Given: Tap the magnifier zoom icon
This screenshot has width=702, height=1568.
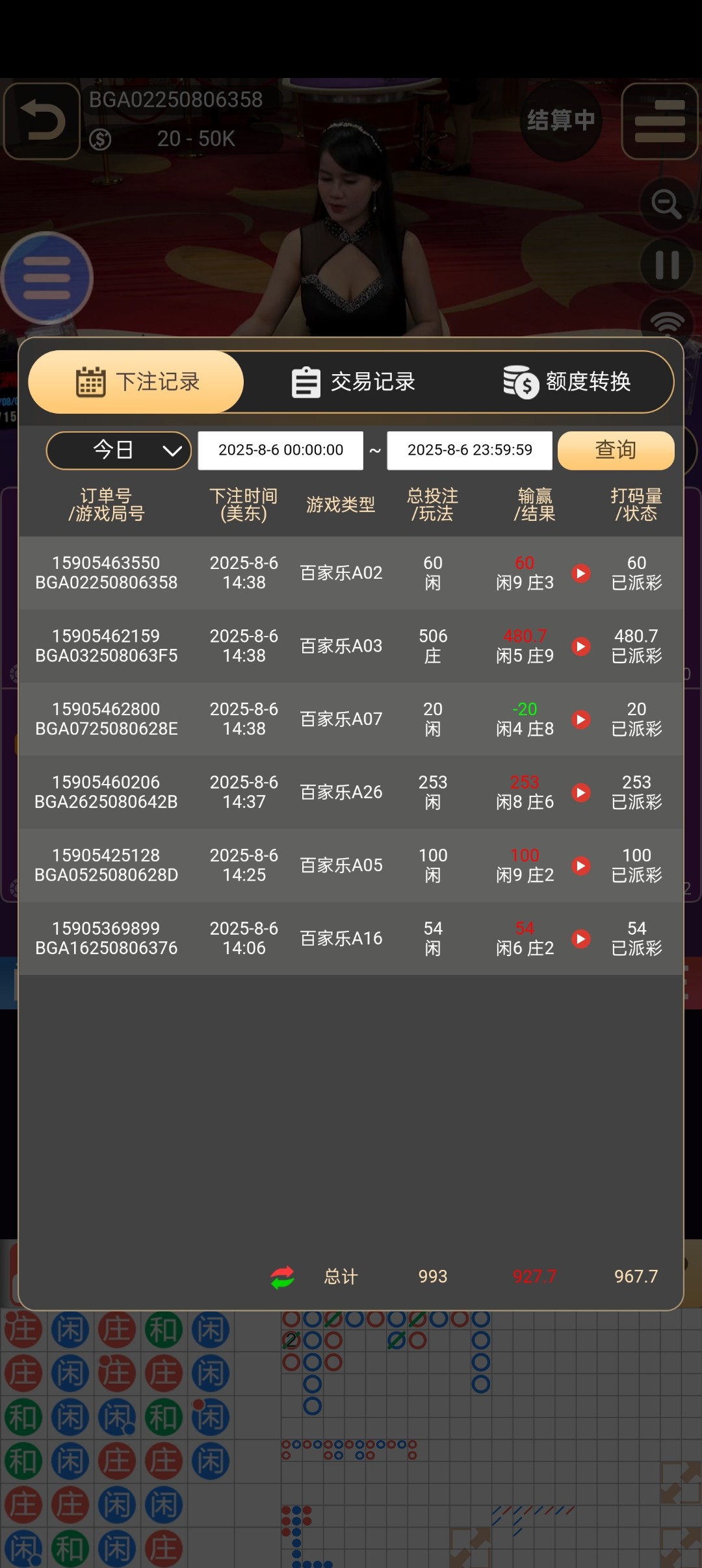Looking at the screenshot, I should (x=666, y=205).
